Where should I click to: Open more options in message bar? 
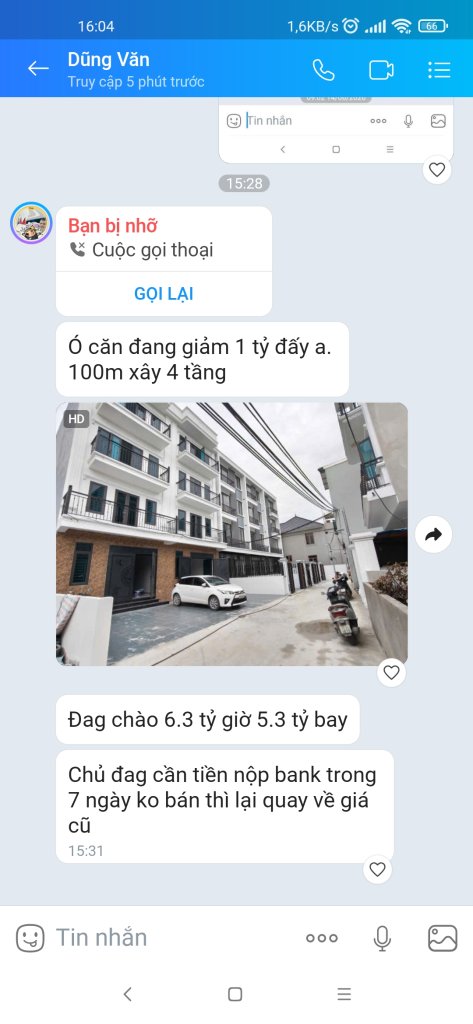(x=322, y=938)
